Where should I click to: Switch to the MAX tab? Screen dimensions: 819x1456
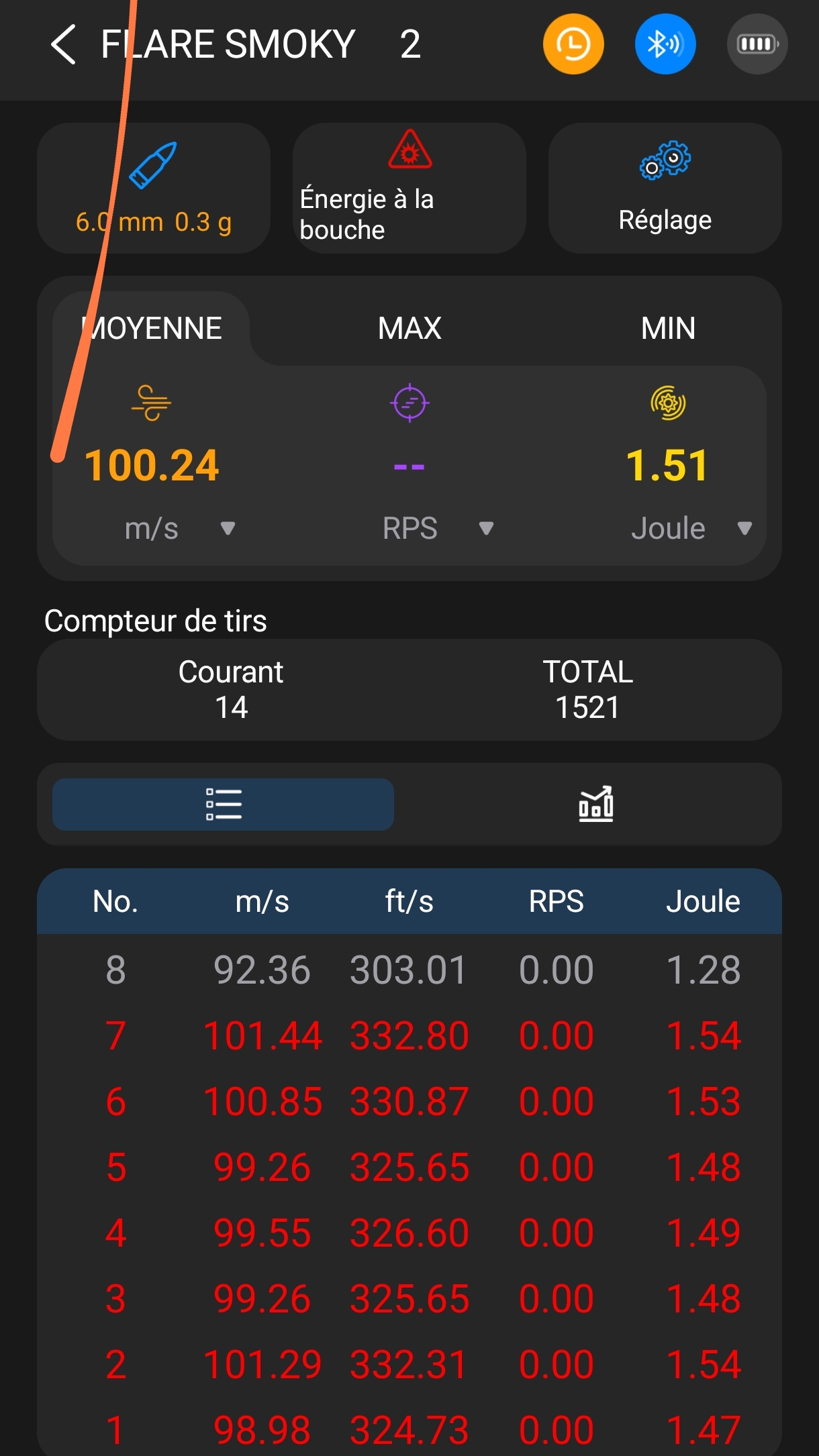(x=409, y=329)
